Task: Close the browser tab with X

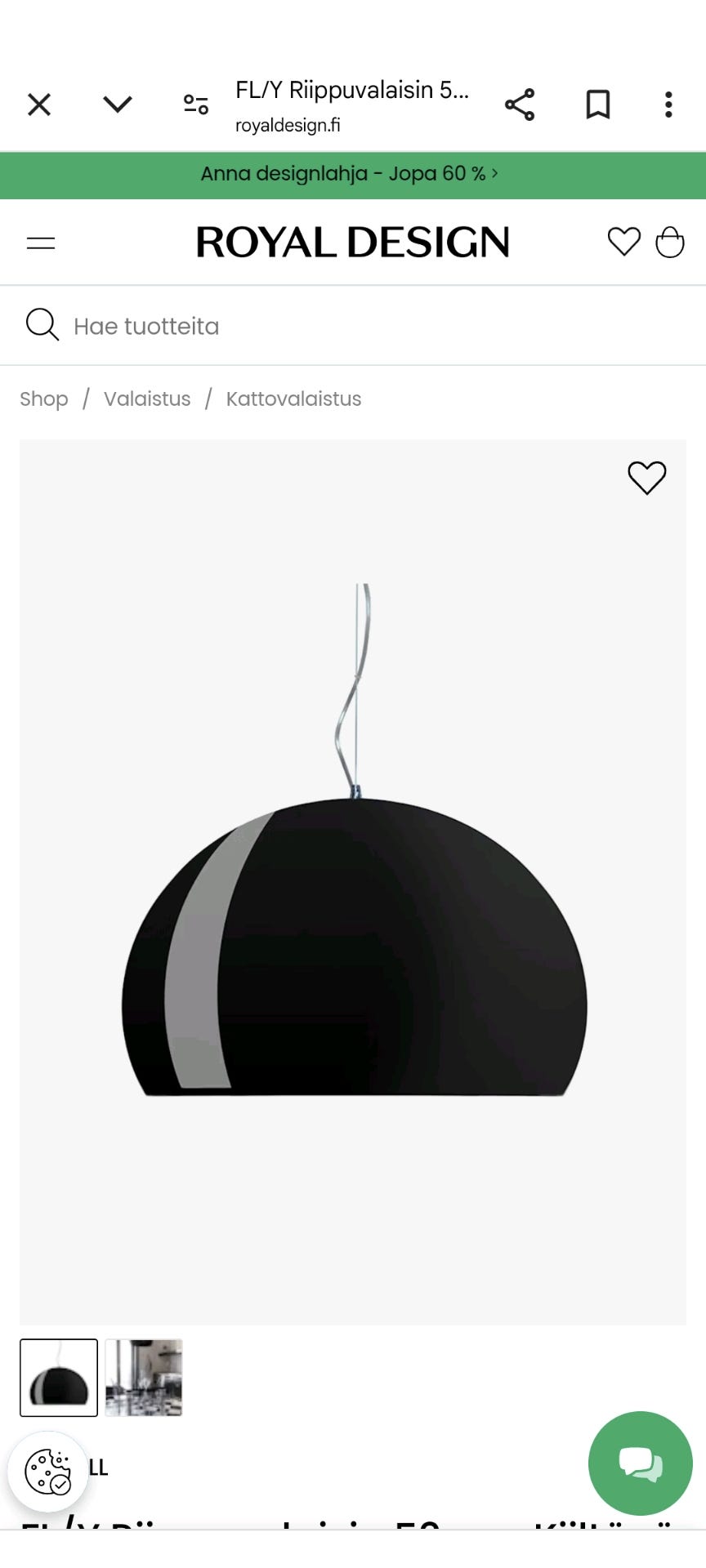Action: [39, 105]
